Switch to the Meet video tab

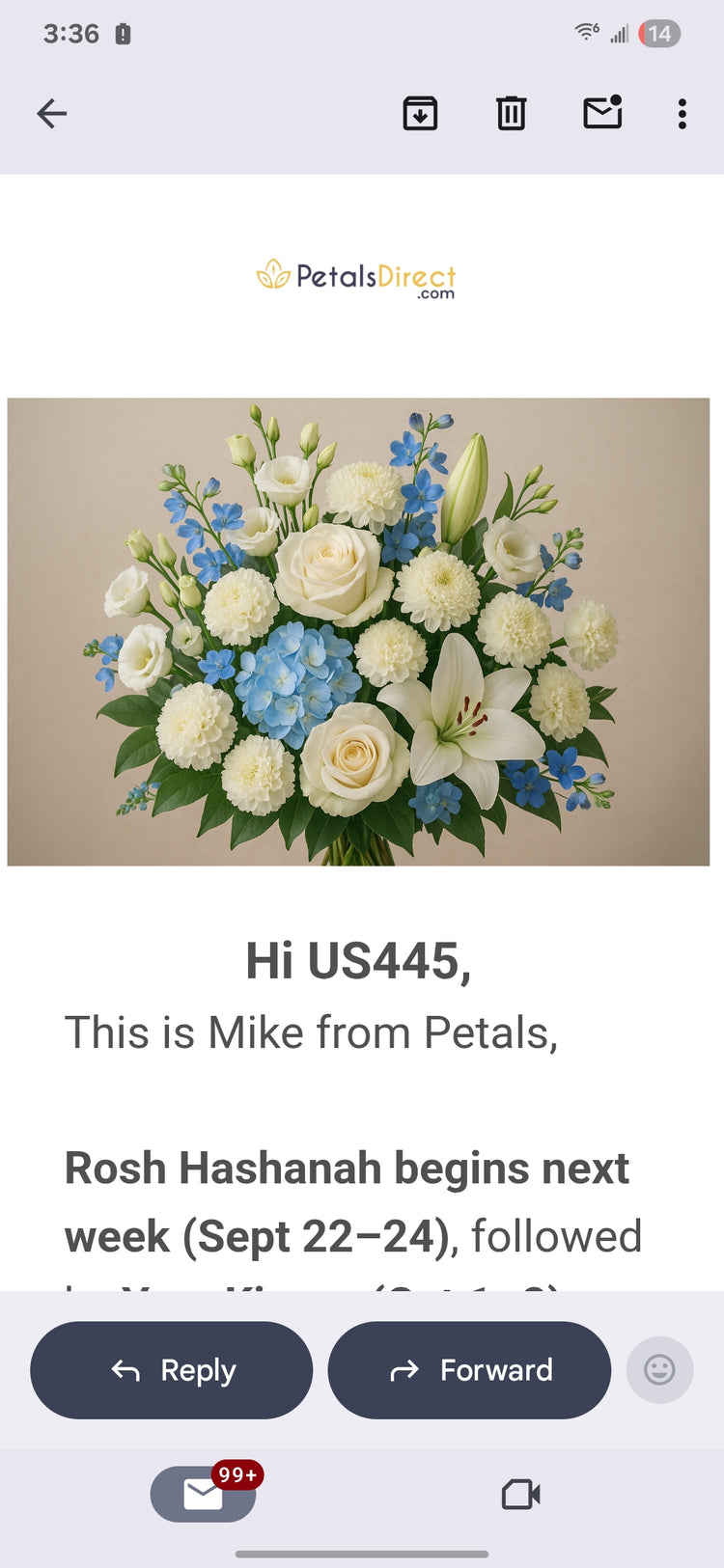point(520,1495)
